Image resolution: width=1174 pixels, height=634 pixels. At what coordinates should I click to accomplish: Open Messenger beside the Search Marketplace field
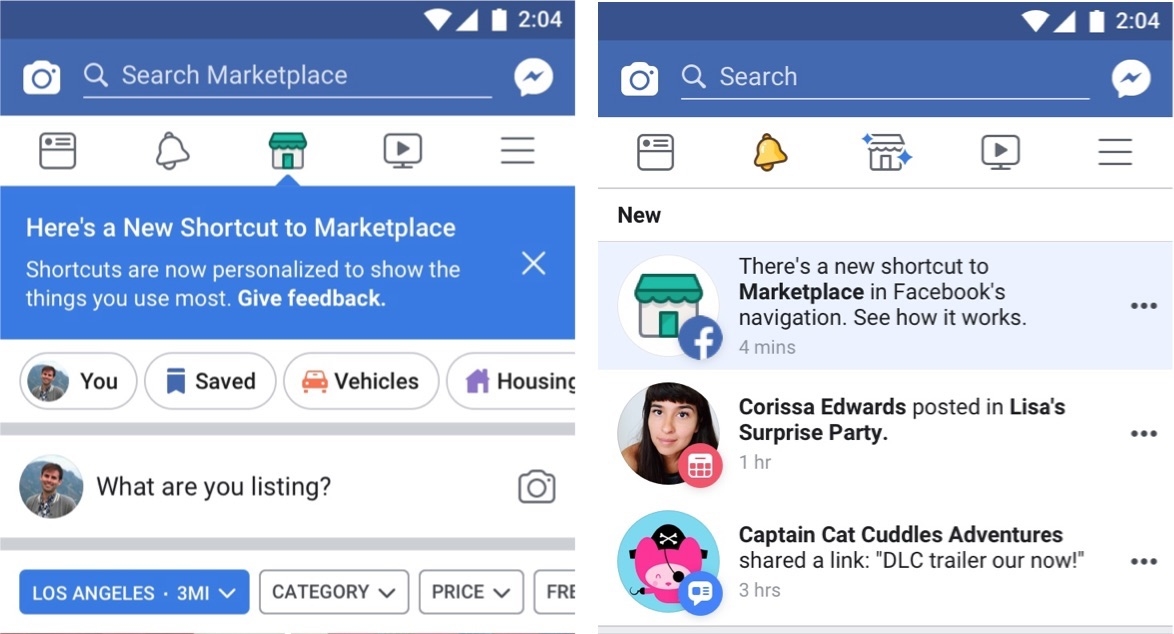click(534, 77)
